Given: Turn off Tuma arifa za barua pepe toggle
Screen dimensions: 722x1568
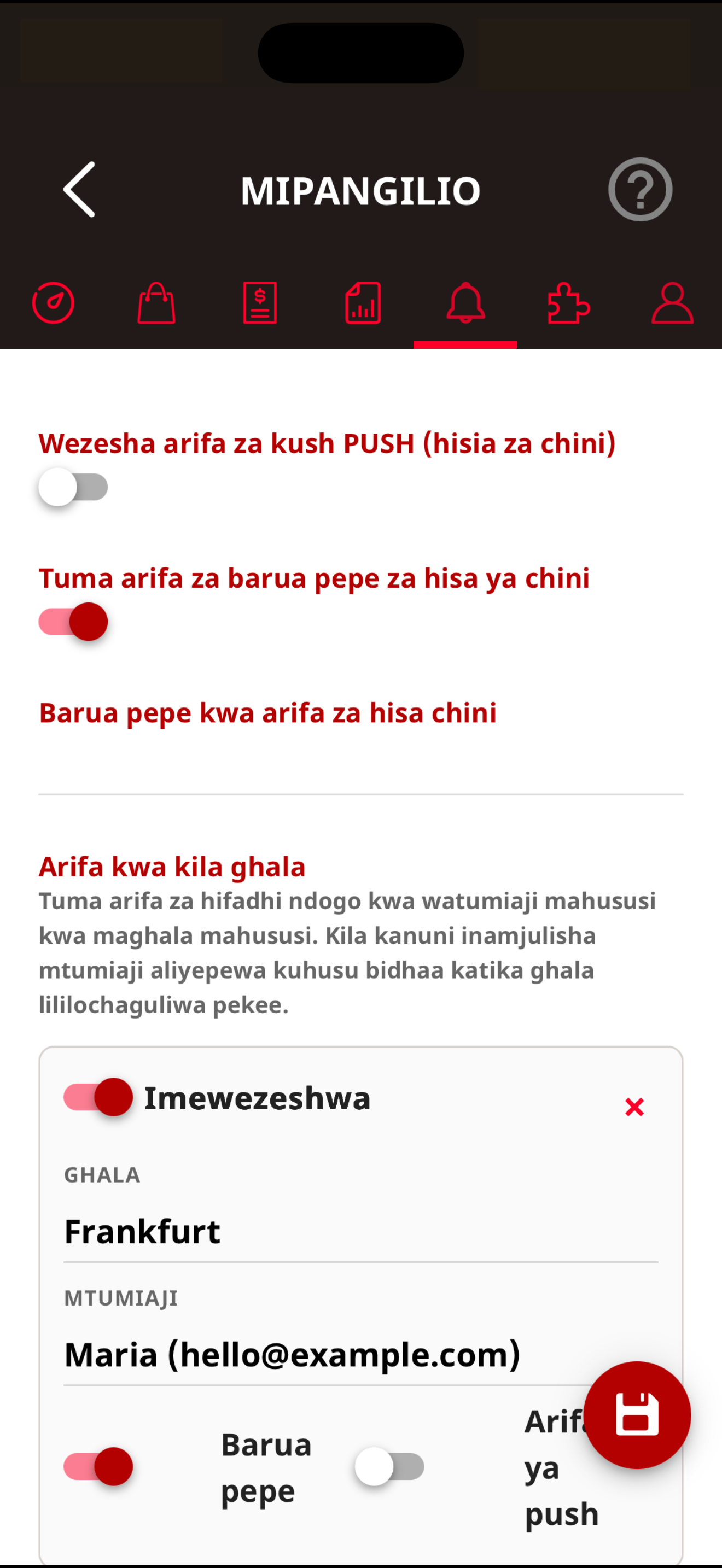Looking at the screenshot, I should [73, 622].
